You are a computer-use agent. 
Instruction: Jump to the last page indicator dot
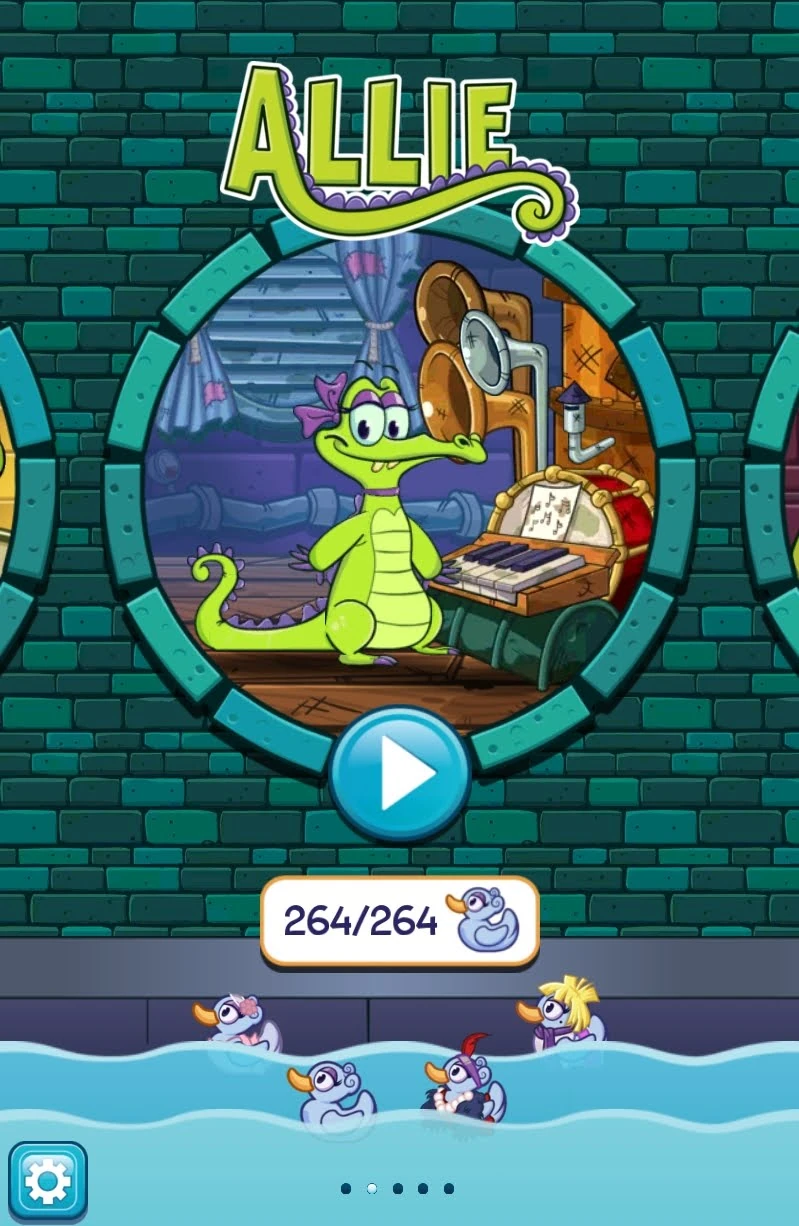(449, 1189)
